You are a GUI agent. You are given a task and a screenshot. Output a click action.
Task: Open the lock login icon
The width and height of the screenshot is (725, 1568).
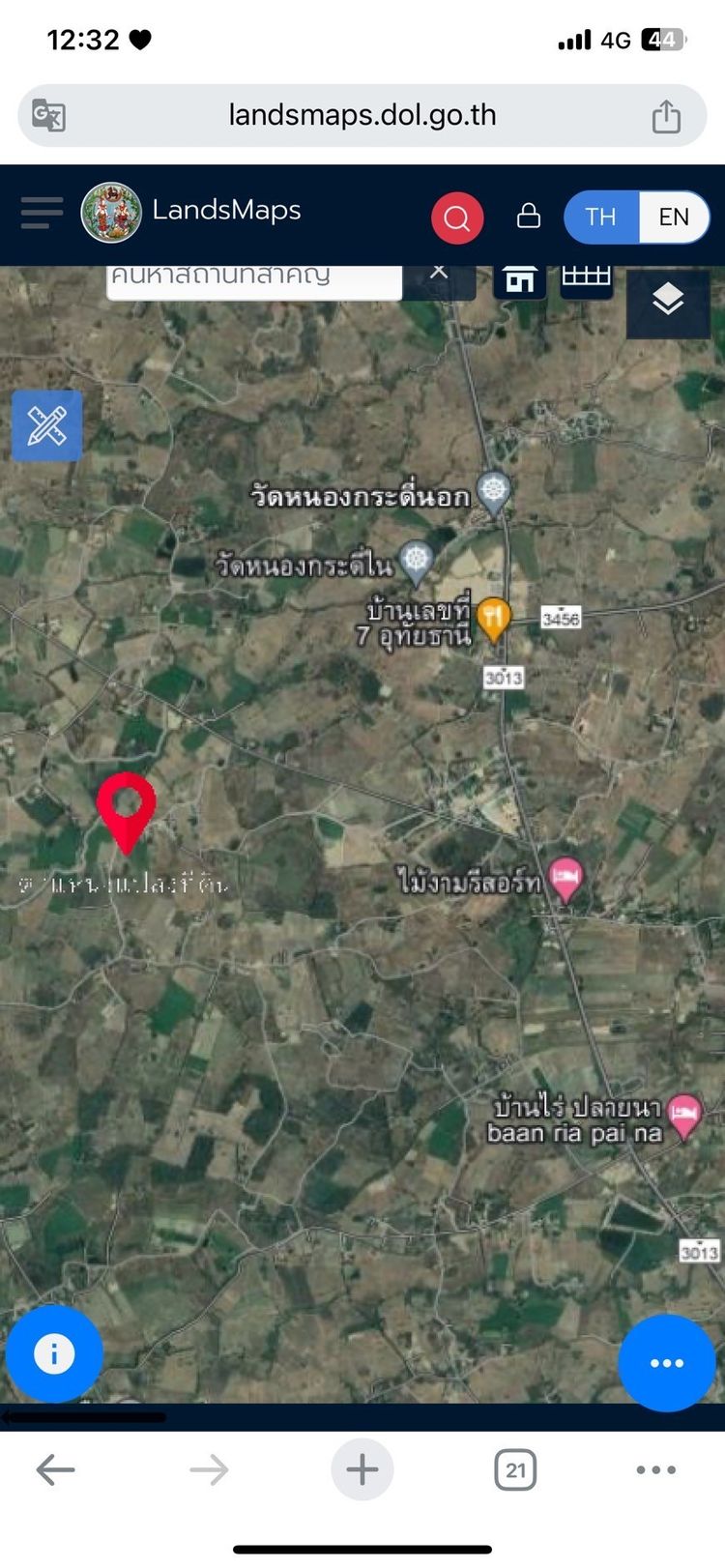(x=528, y=216)
